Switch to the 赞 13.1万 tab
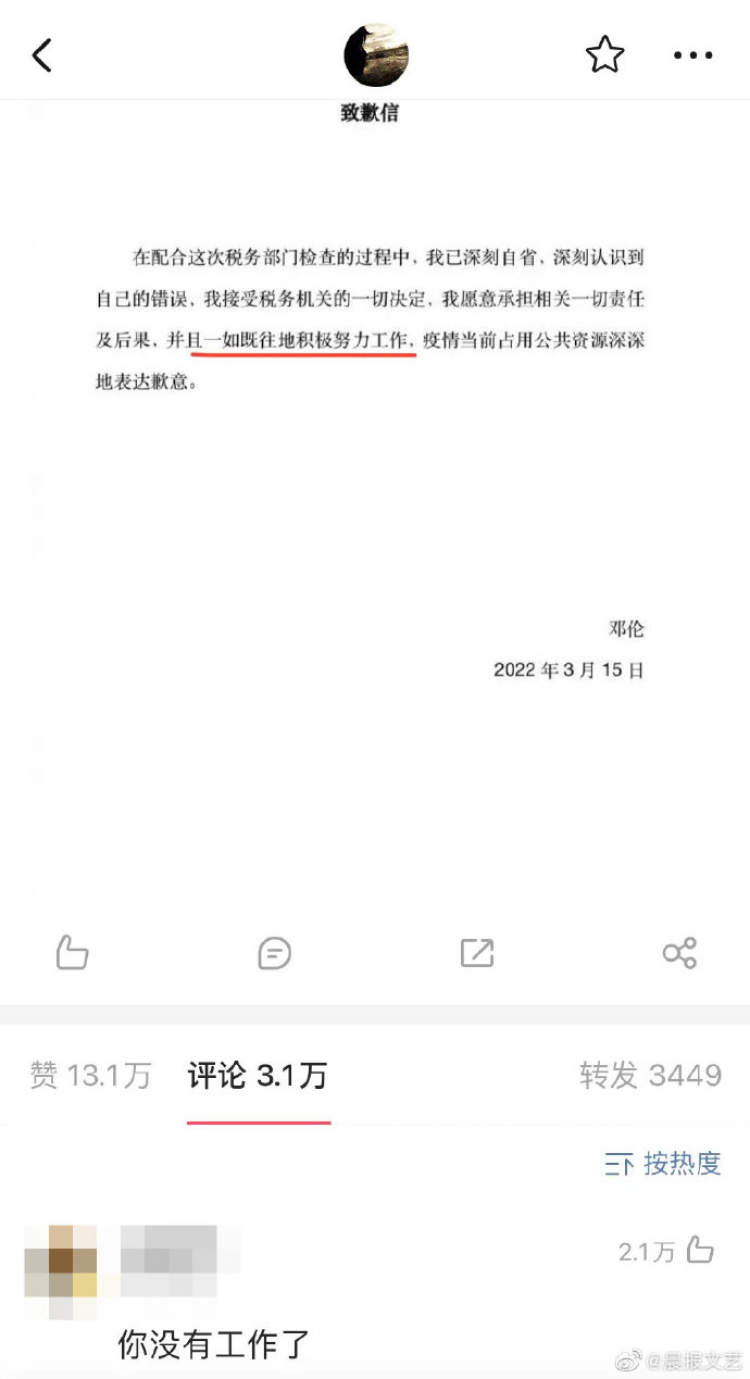The height and width of the screenshot is (1379, 750). coord(91,1075)
